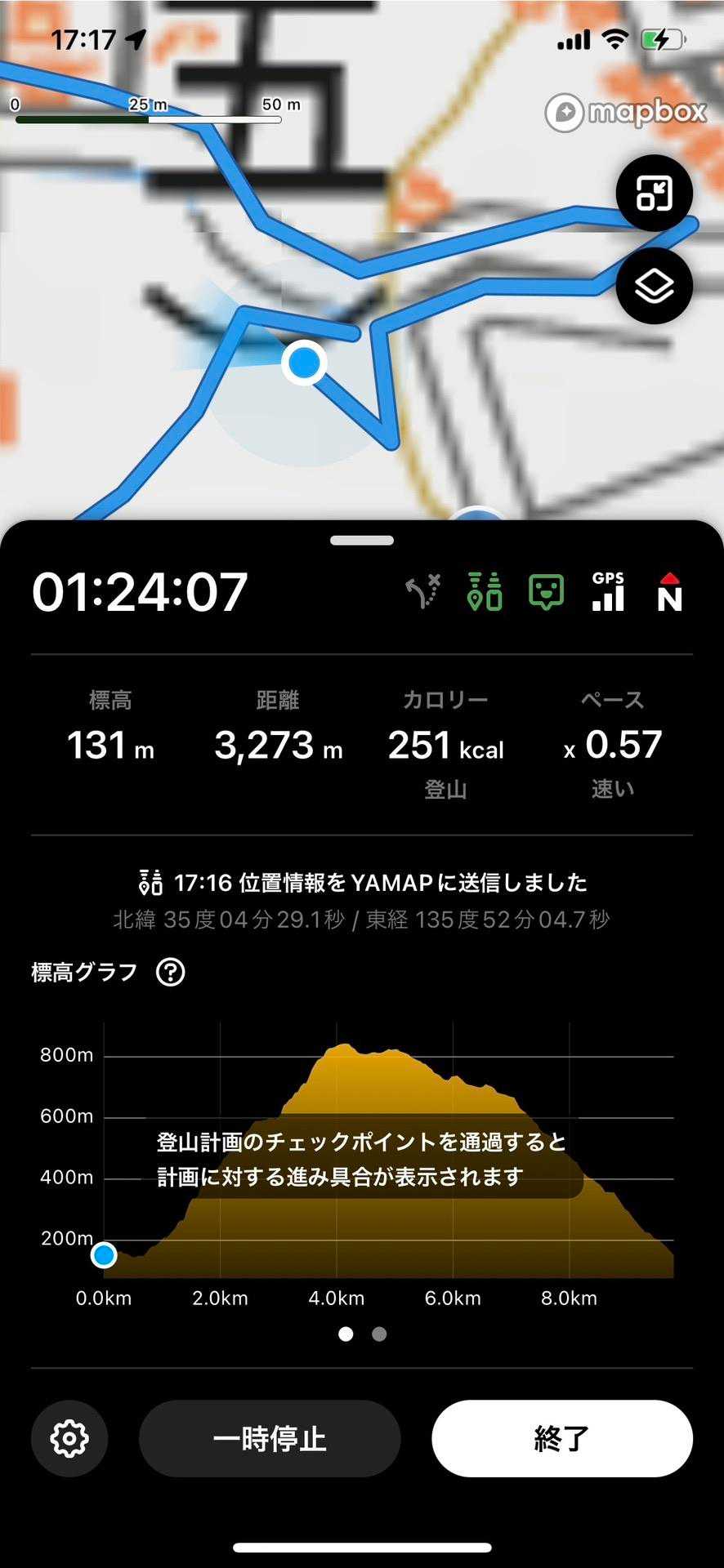This screenshot has width=724, height=1568.
Task: Open the map layers selector
Action: [x=654, y=286]
